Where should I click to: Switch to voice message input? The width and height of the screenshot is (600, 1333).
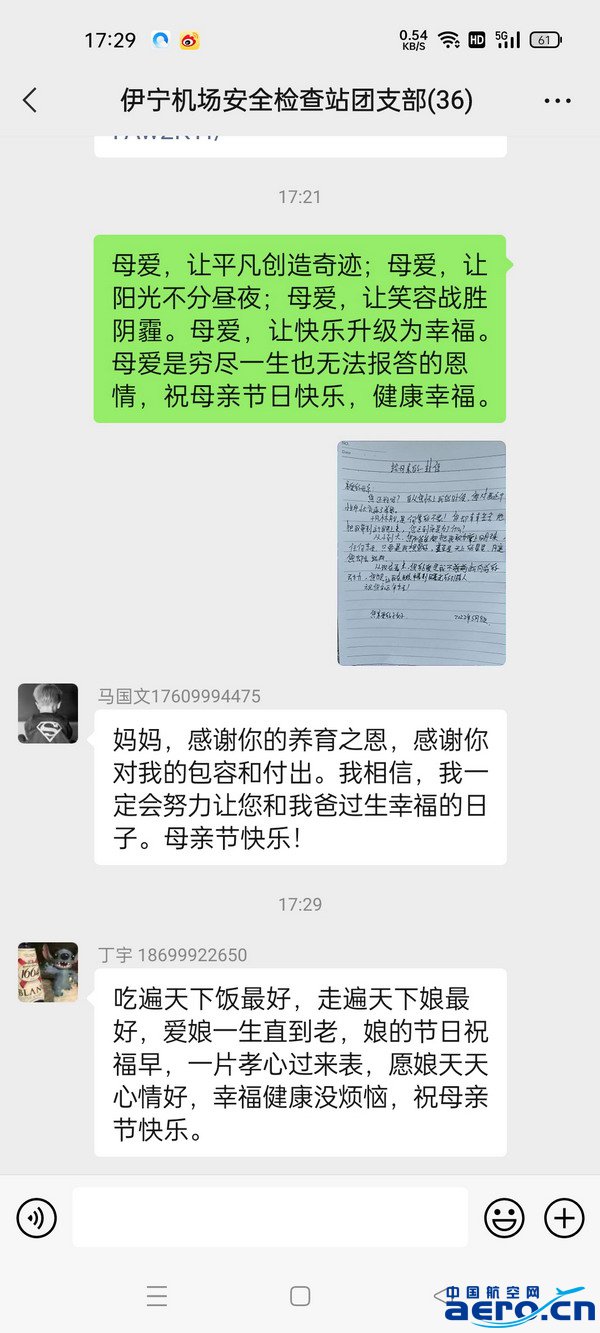coord(37,1217)
